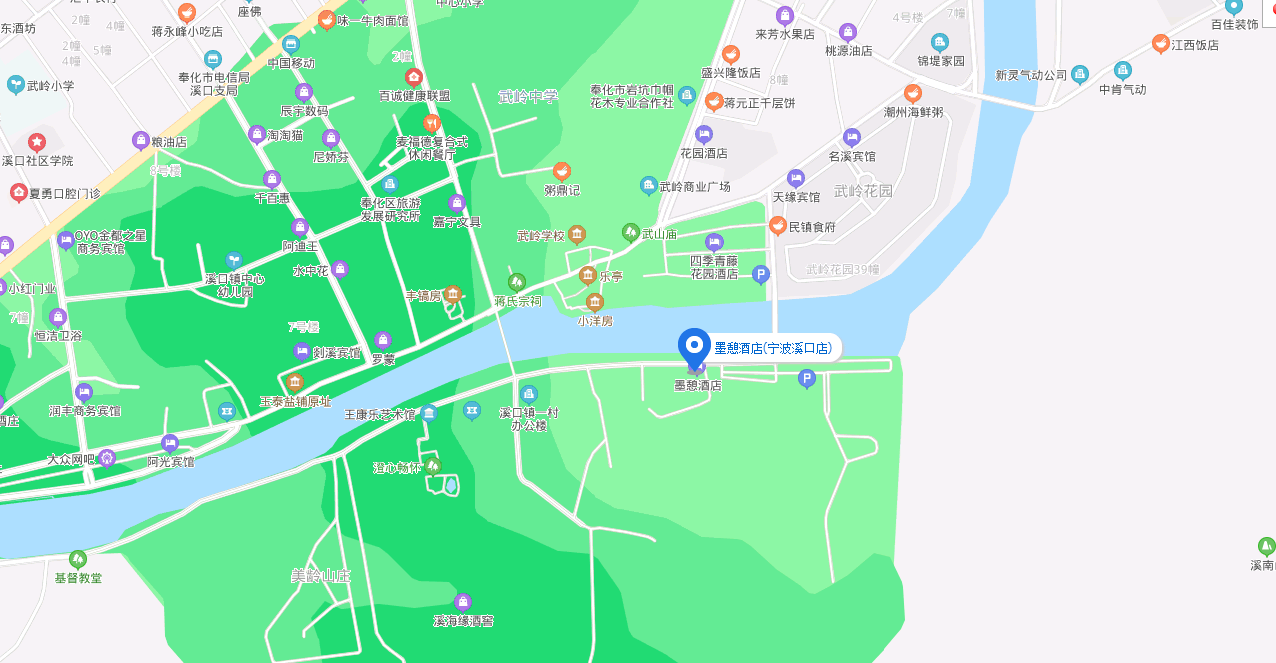
Task: Select the 武山庙 marker on the map
Action: [630, 233]
